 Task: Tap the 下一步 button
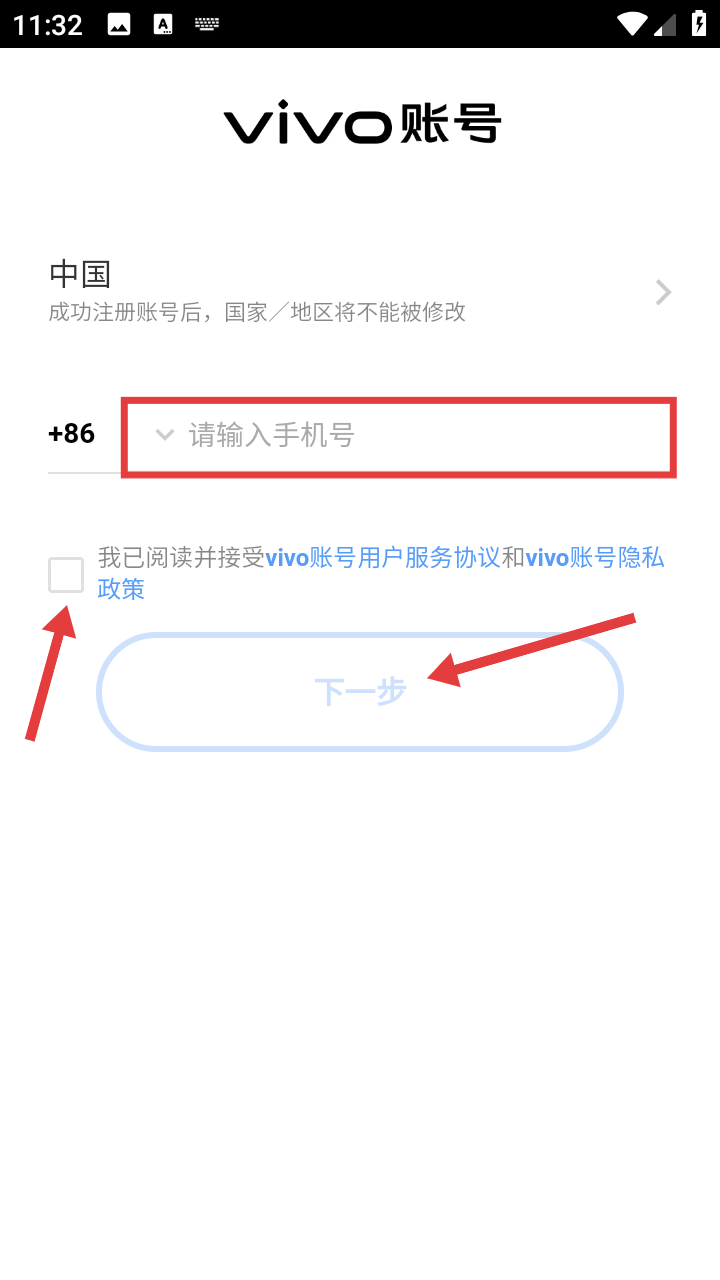pos(360,691)
